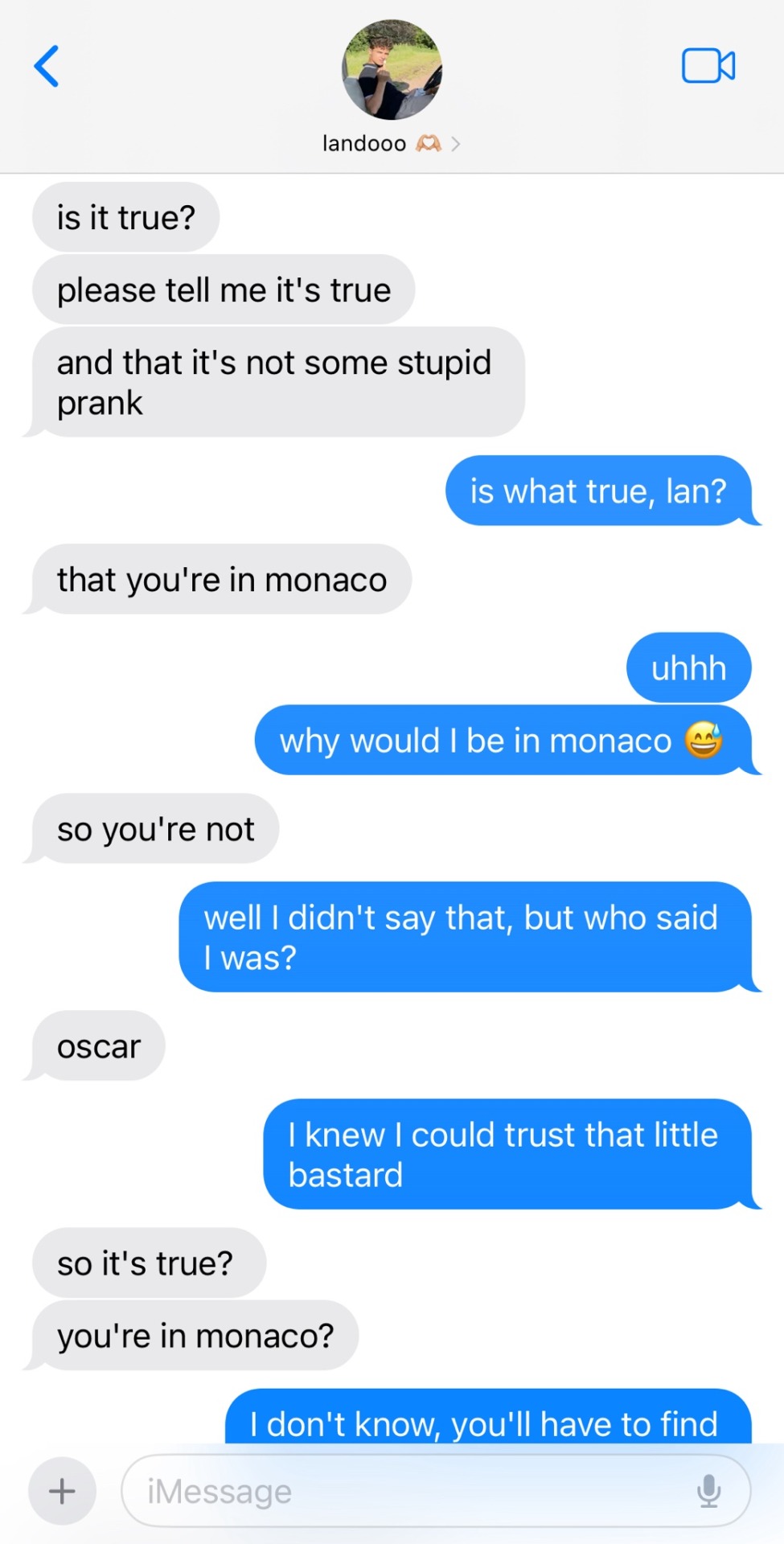
Task: Tap the microphone dictation icon
Action: [708, 1491]
